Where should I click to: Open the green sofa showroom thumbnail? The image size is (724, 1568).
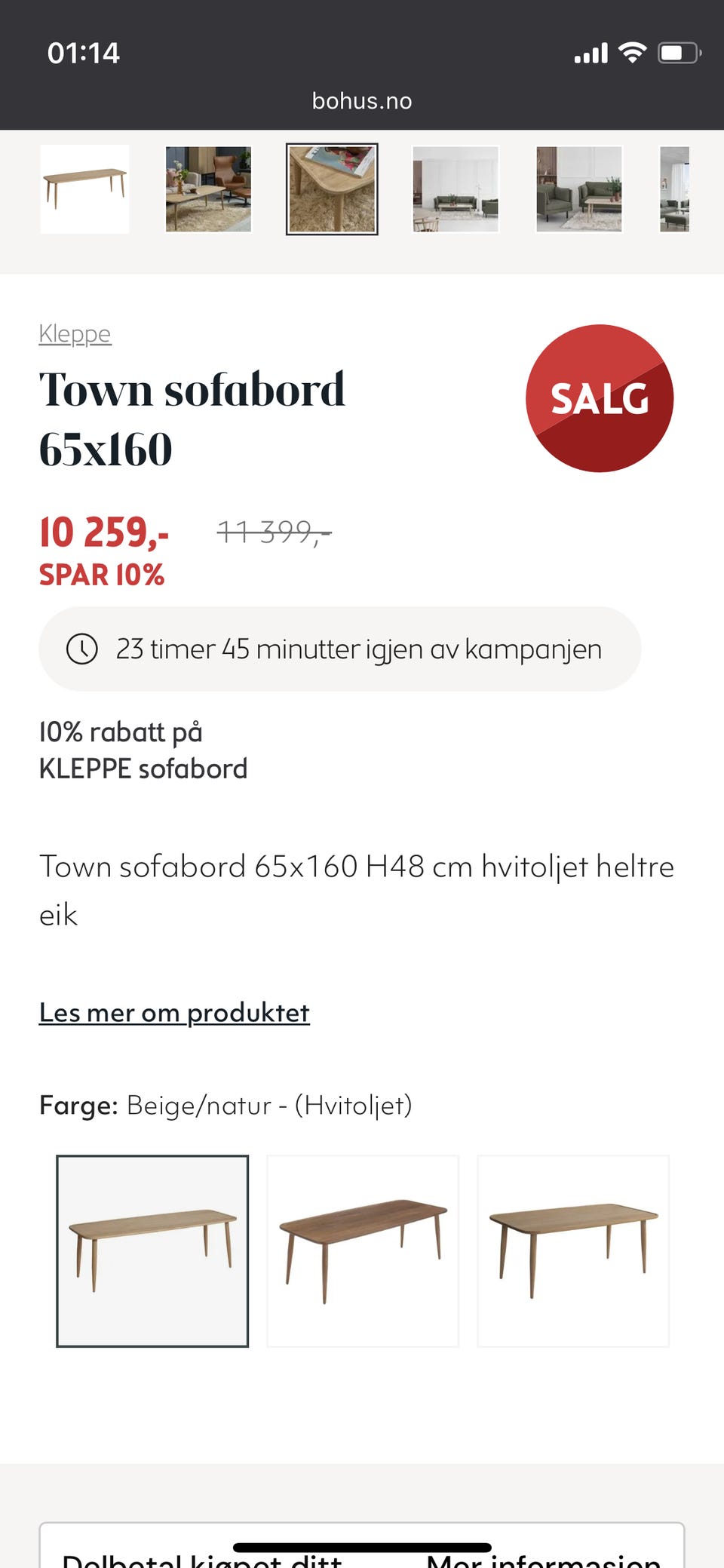456,189
